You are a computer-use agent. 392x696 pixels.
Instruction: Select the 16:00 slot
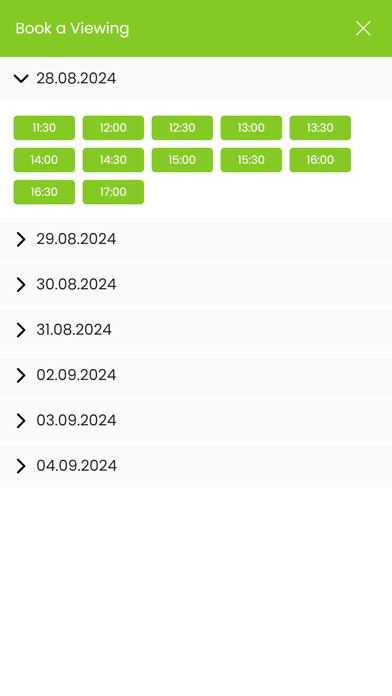[x=320, y=160]
